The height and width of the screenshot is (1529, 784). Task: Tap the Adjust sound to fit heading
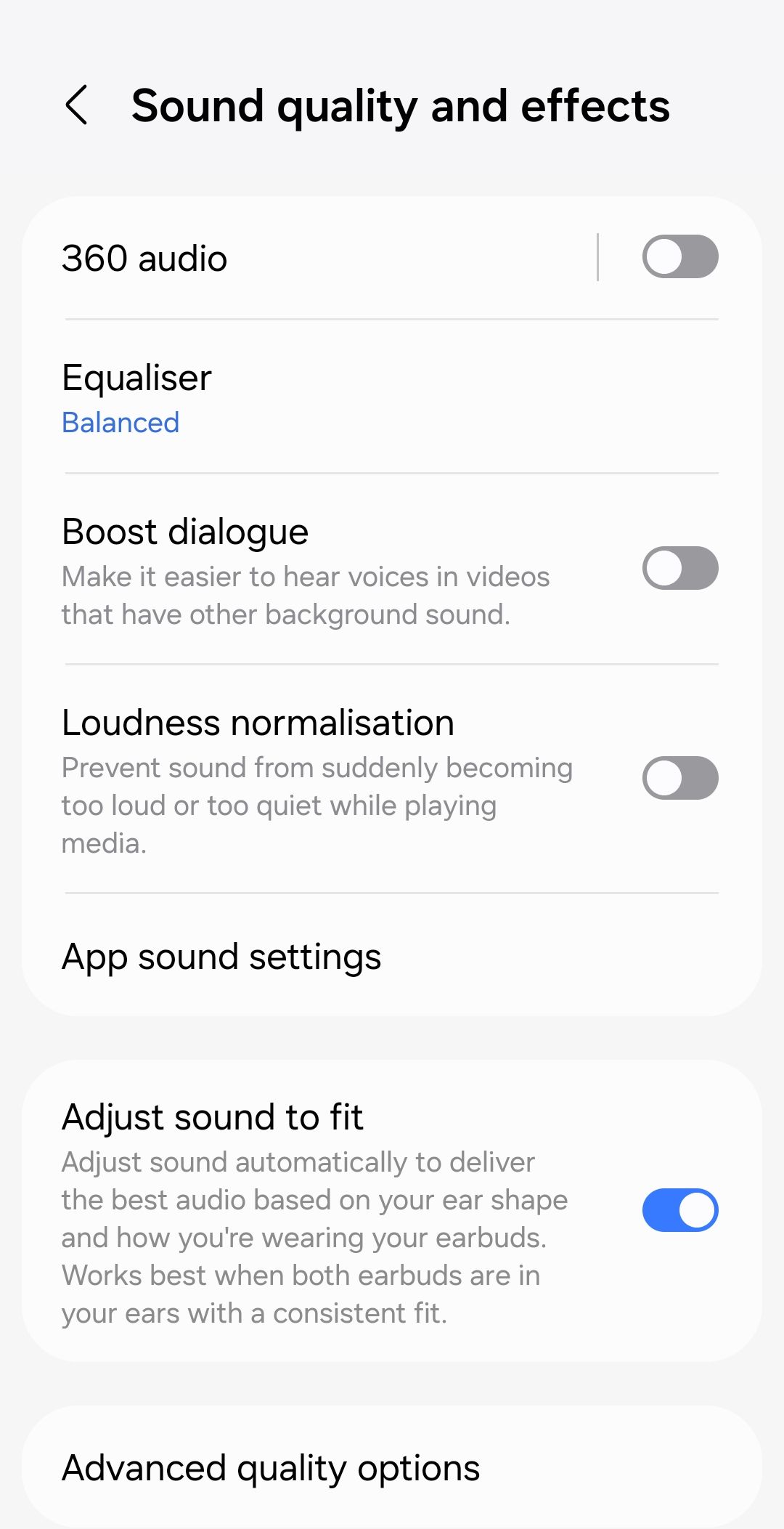pyautogui.click(x=213, y=1116)
